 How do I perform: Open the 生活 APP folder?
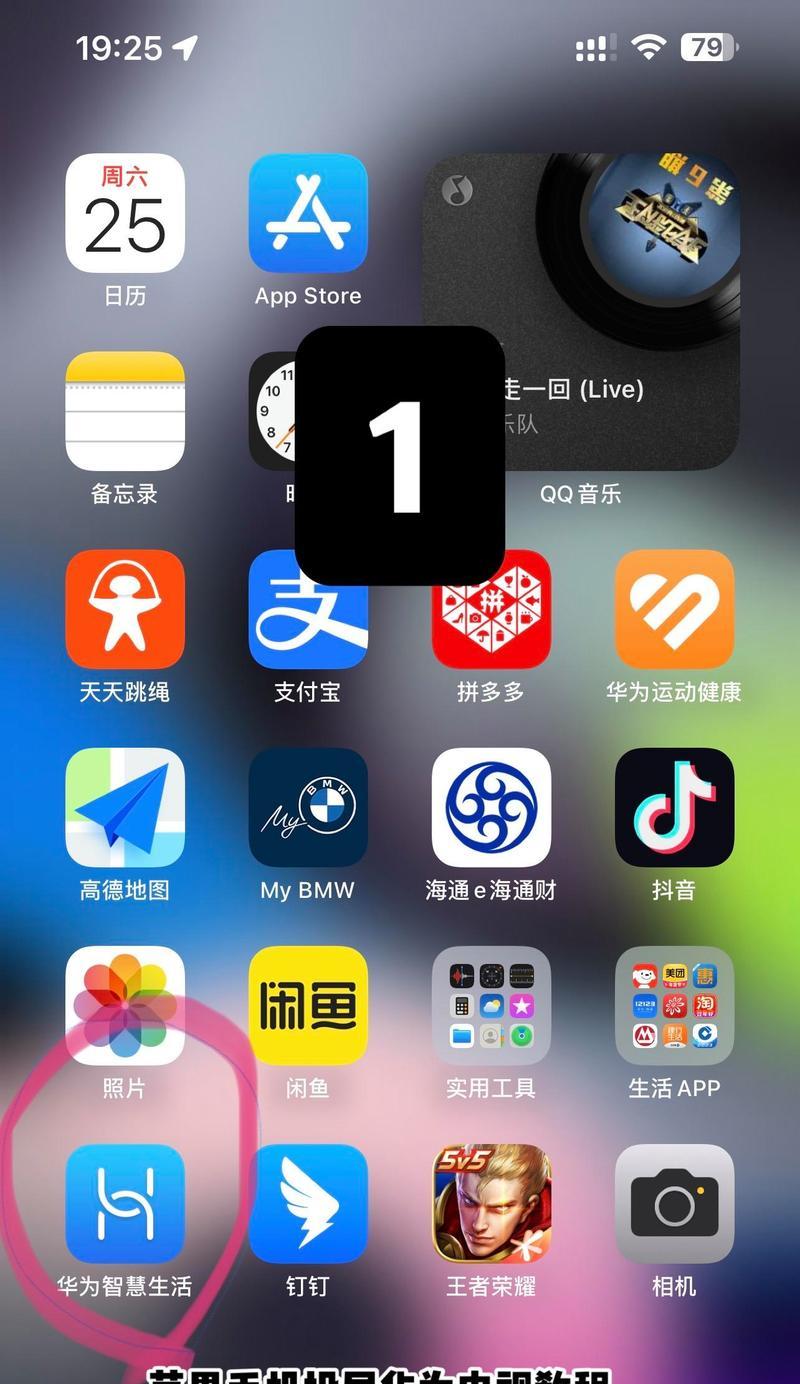pos(674,1005)
